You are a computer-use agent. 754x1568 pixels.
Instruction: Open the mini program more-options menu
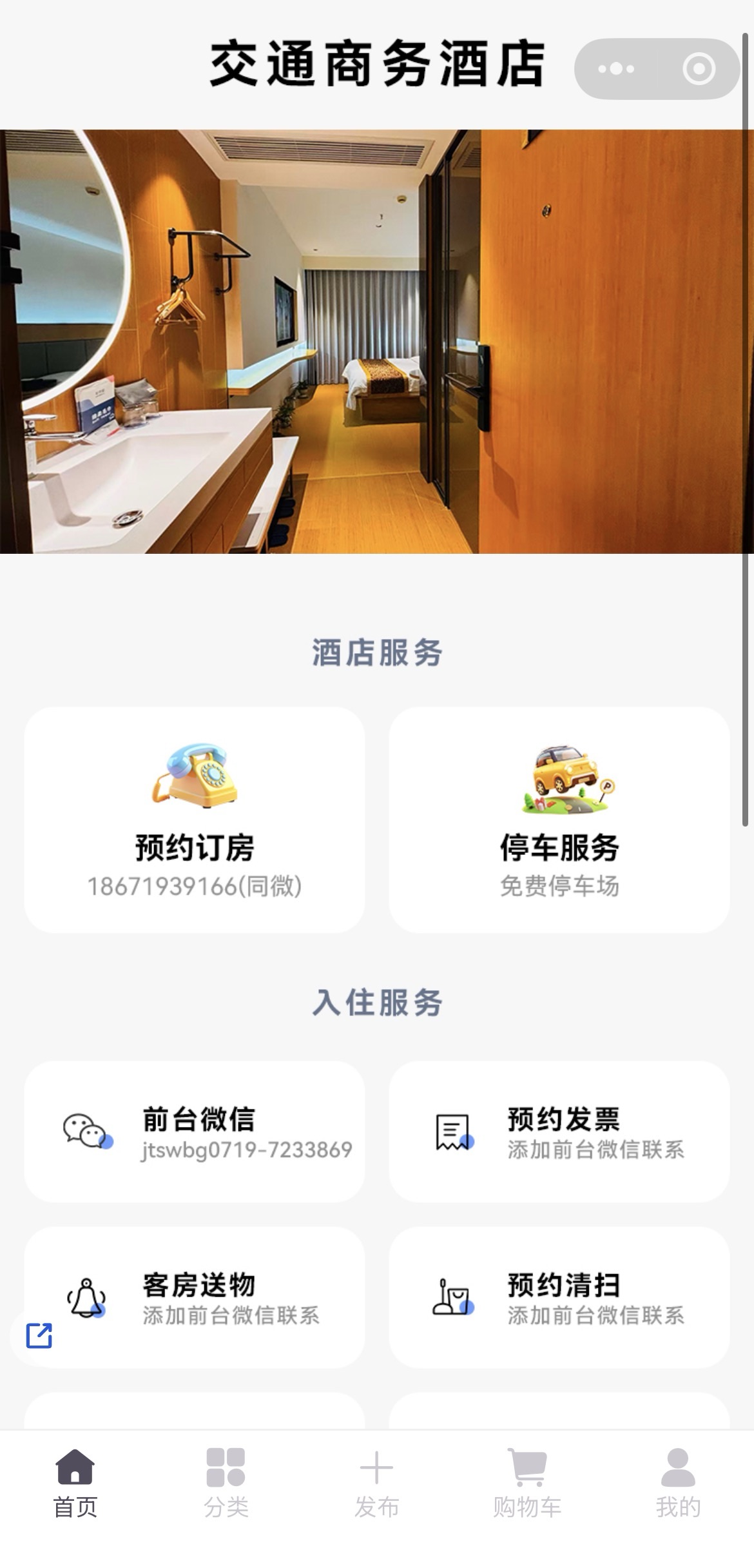pos(616,69)
